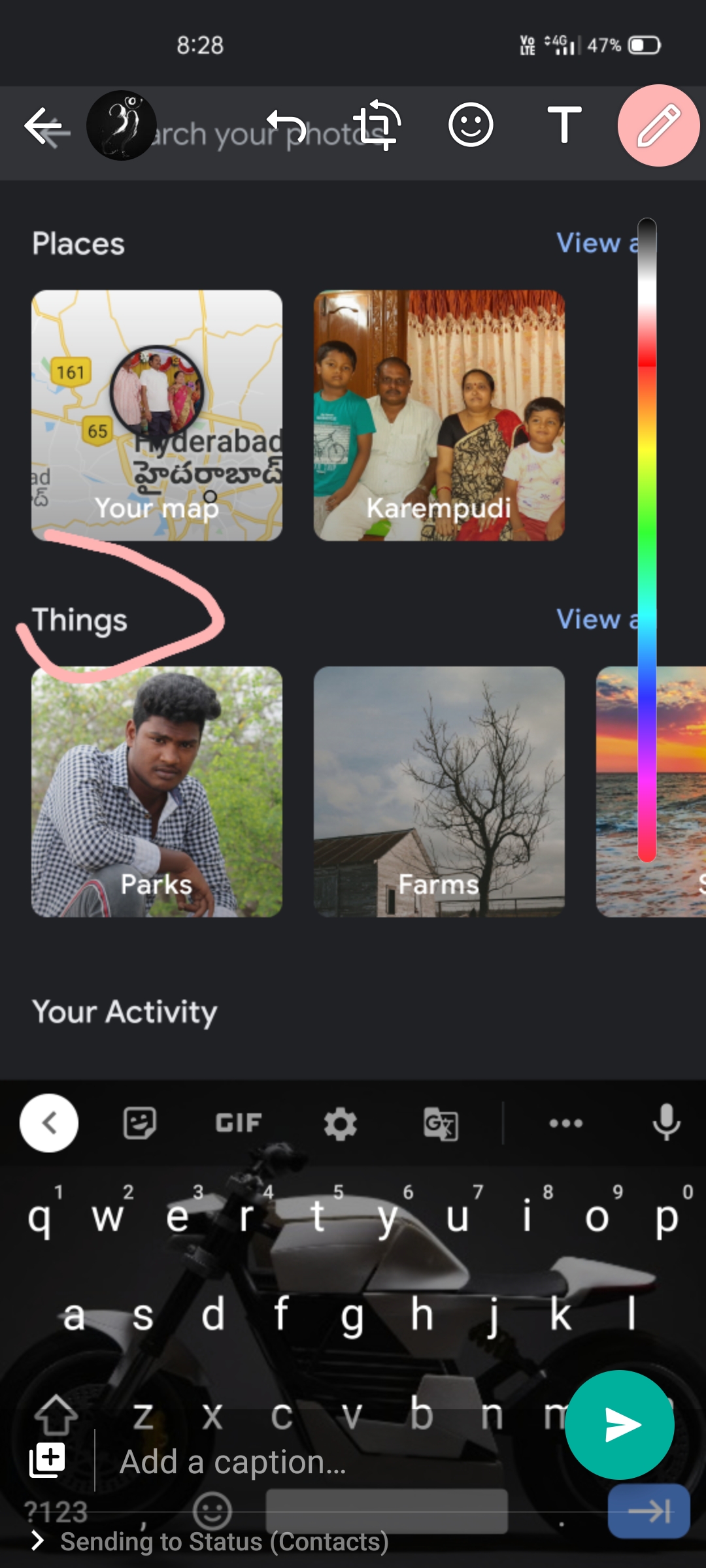Undo the last pencil stroke
Viewport: 706px width, 1568px height.
tap(286, 125)
